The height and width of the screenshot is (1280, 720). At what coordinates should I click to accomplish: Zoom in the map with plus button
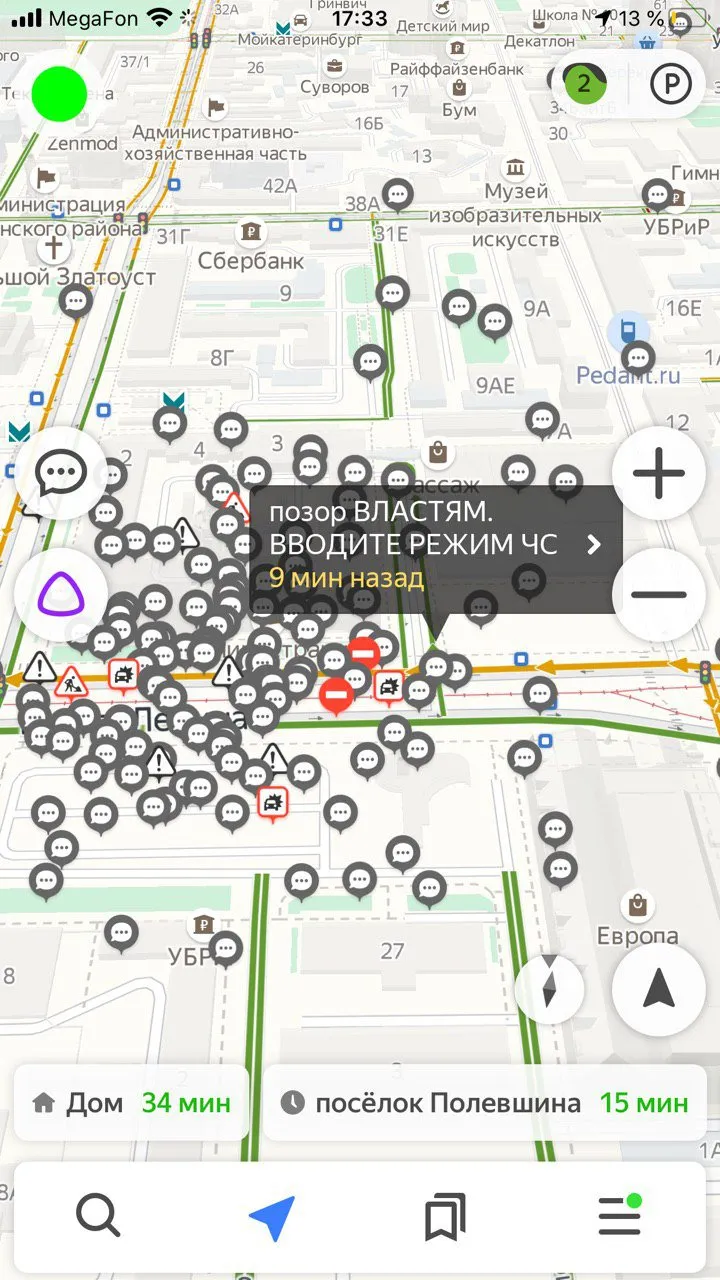pos(659,476)
